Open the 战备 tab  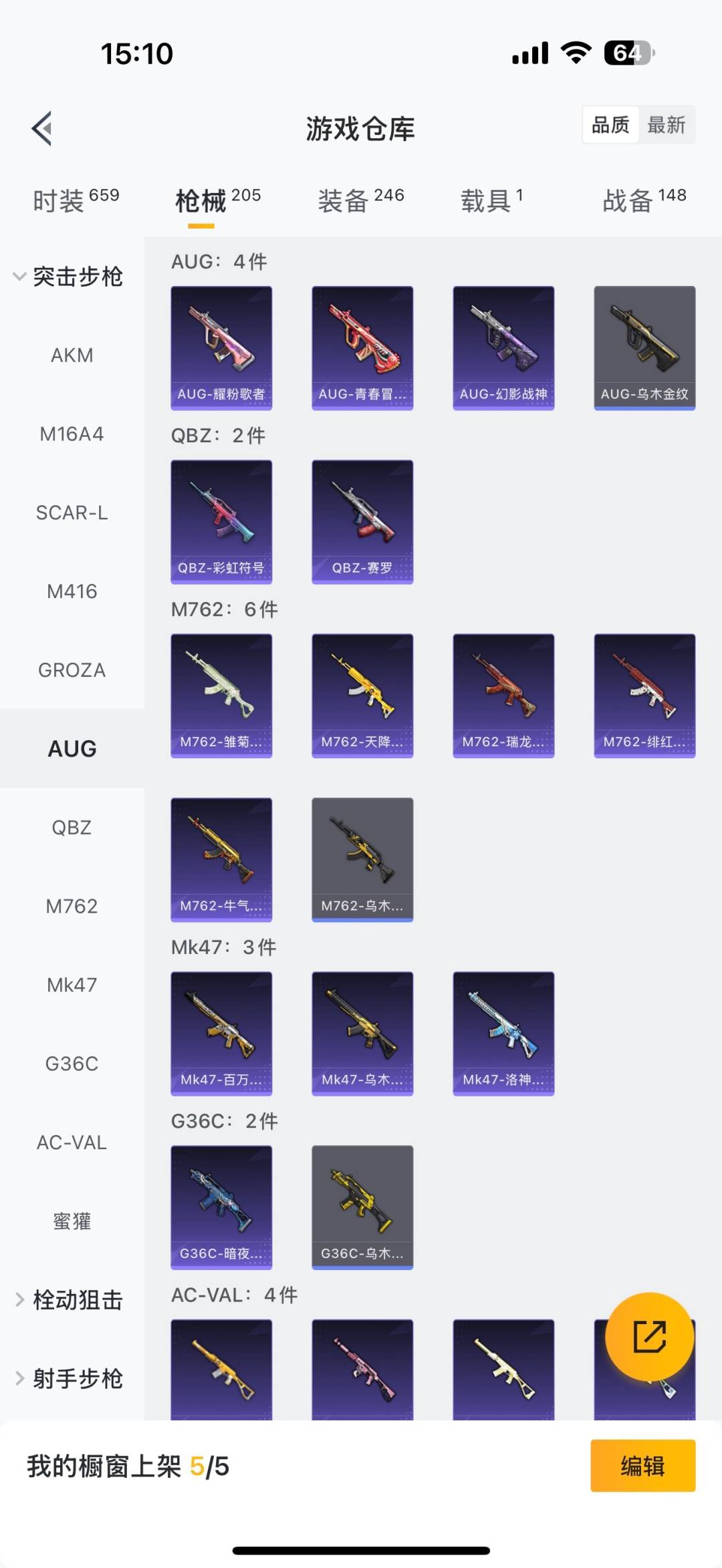coord(644,200)
